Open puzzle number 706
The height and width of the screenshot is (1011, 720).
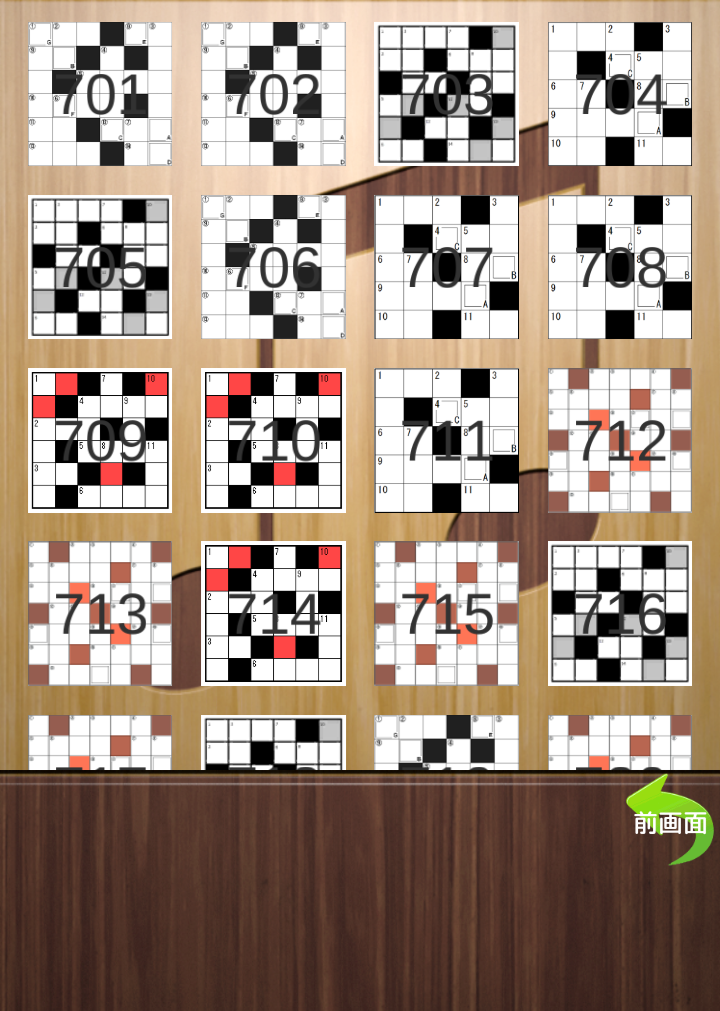[273, 267]
